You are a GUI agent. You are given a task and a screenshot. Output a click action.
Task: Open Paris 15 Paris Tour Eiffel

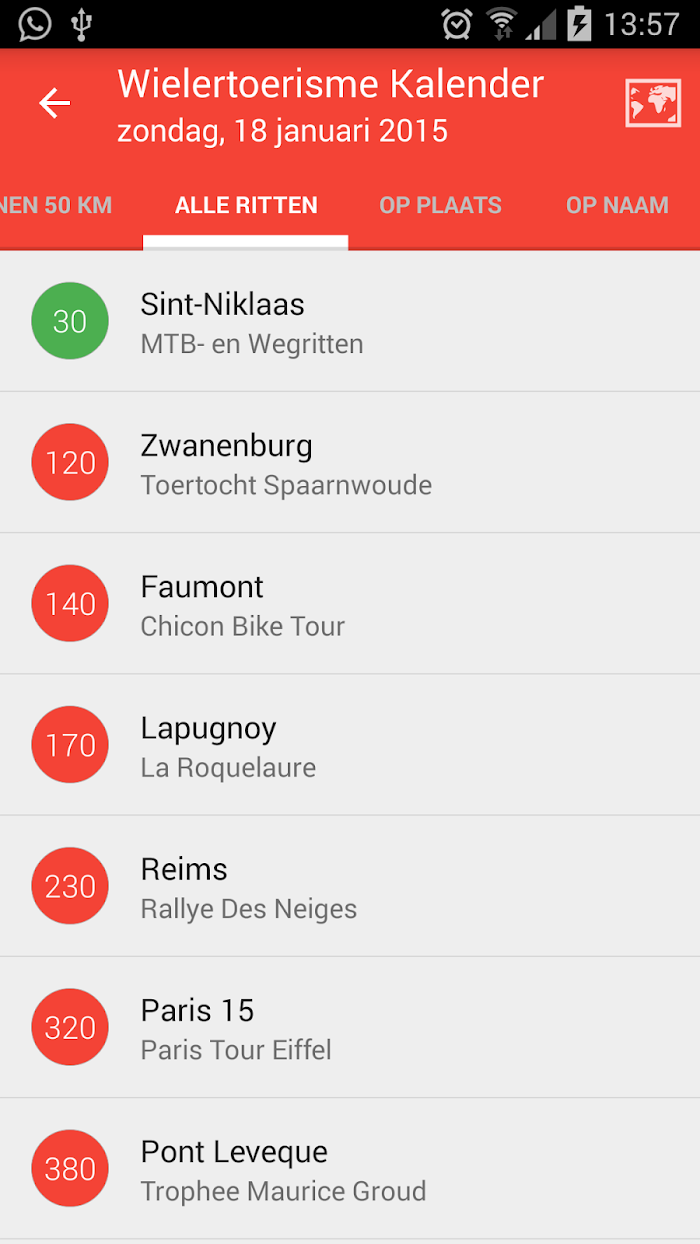(350, 1026)
